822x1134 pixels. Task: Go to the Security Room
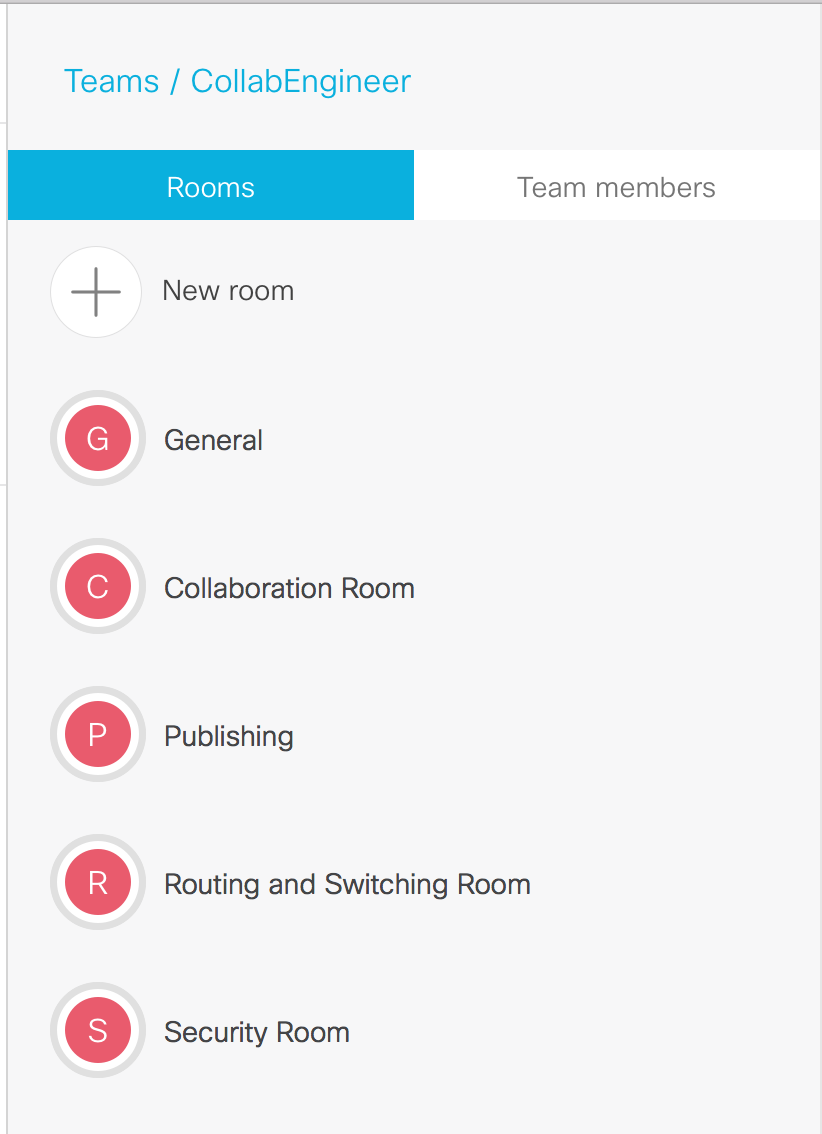256,1032
